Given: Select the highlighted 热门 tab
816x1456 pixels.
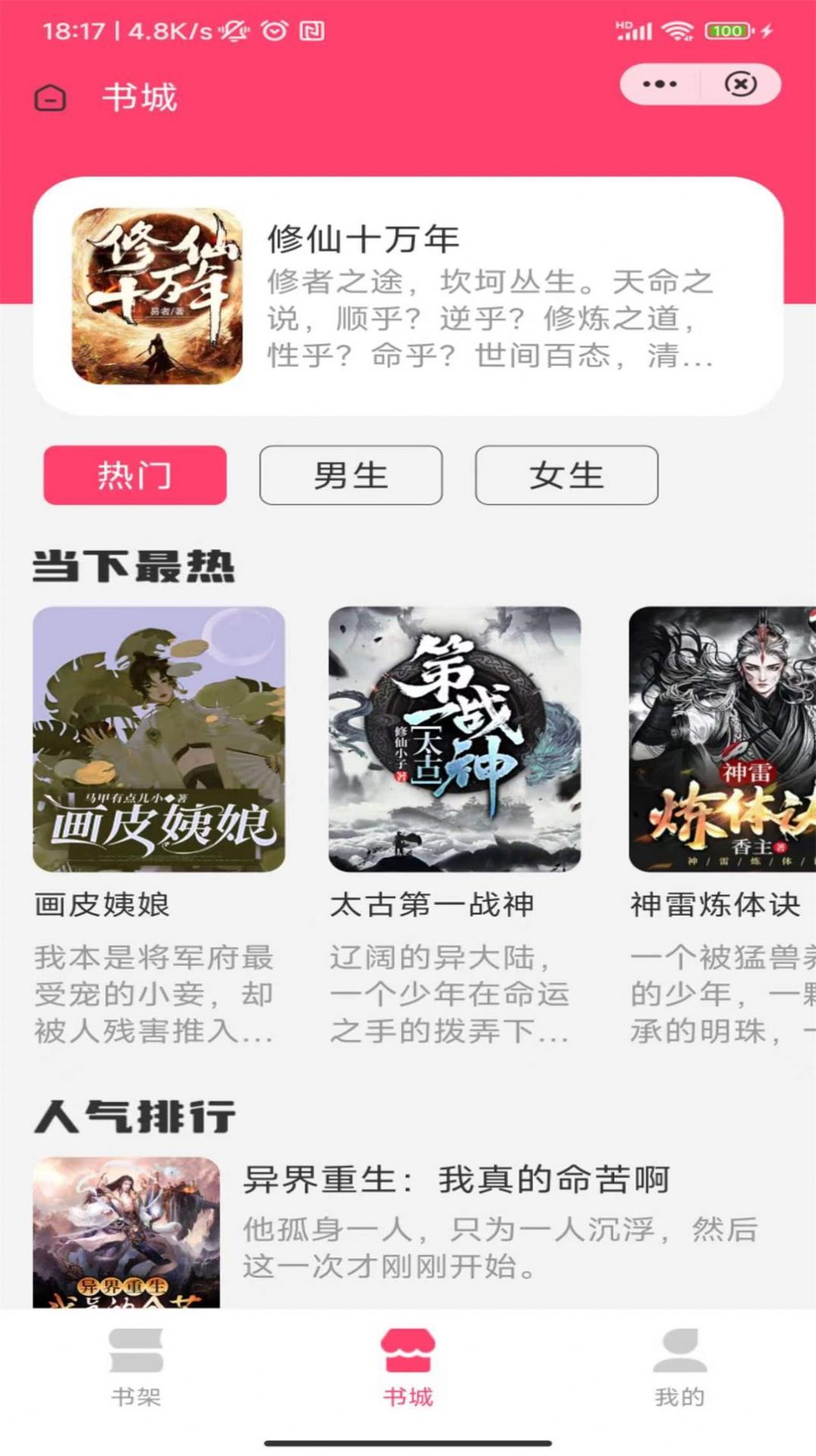Looking at the screenshot, I should [x=132, y=475].
